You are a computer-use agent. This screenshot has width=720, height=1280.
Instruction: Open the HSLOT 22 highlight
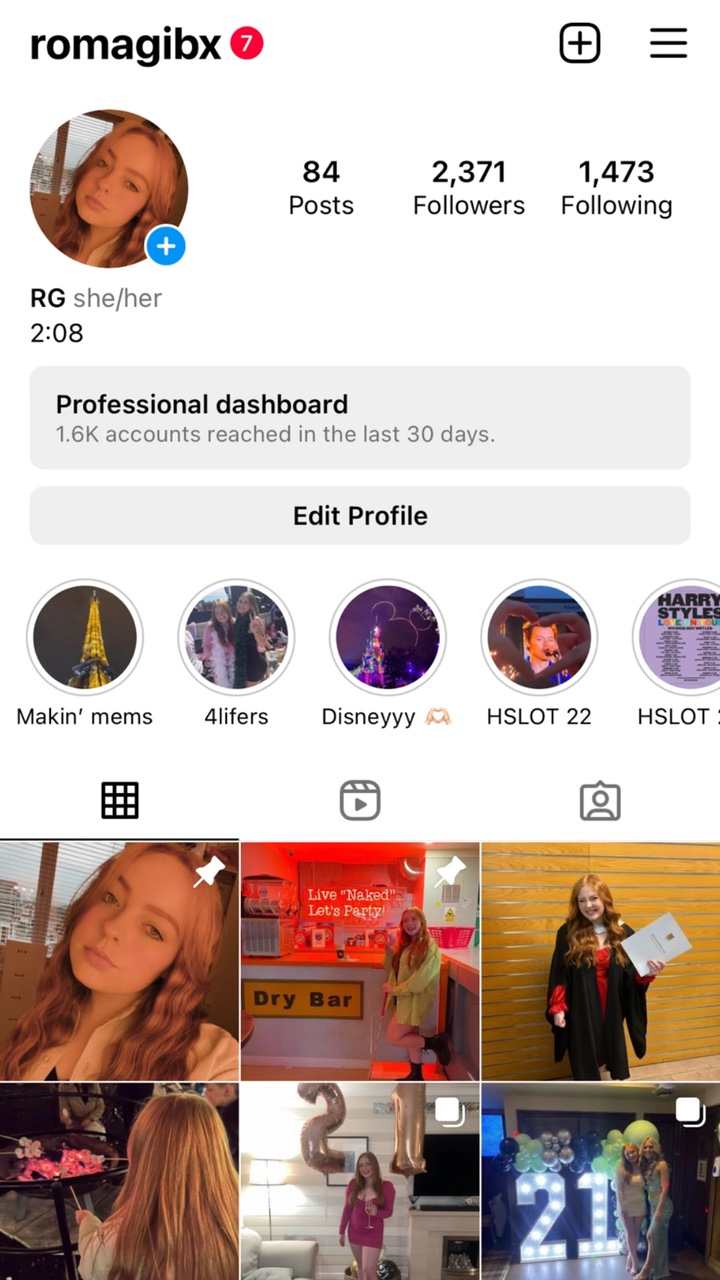pyautogui.click(x=539, y=638)
